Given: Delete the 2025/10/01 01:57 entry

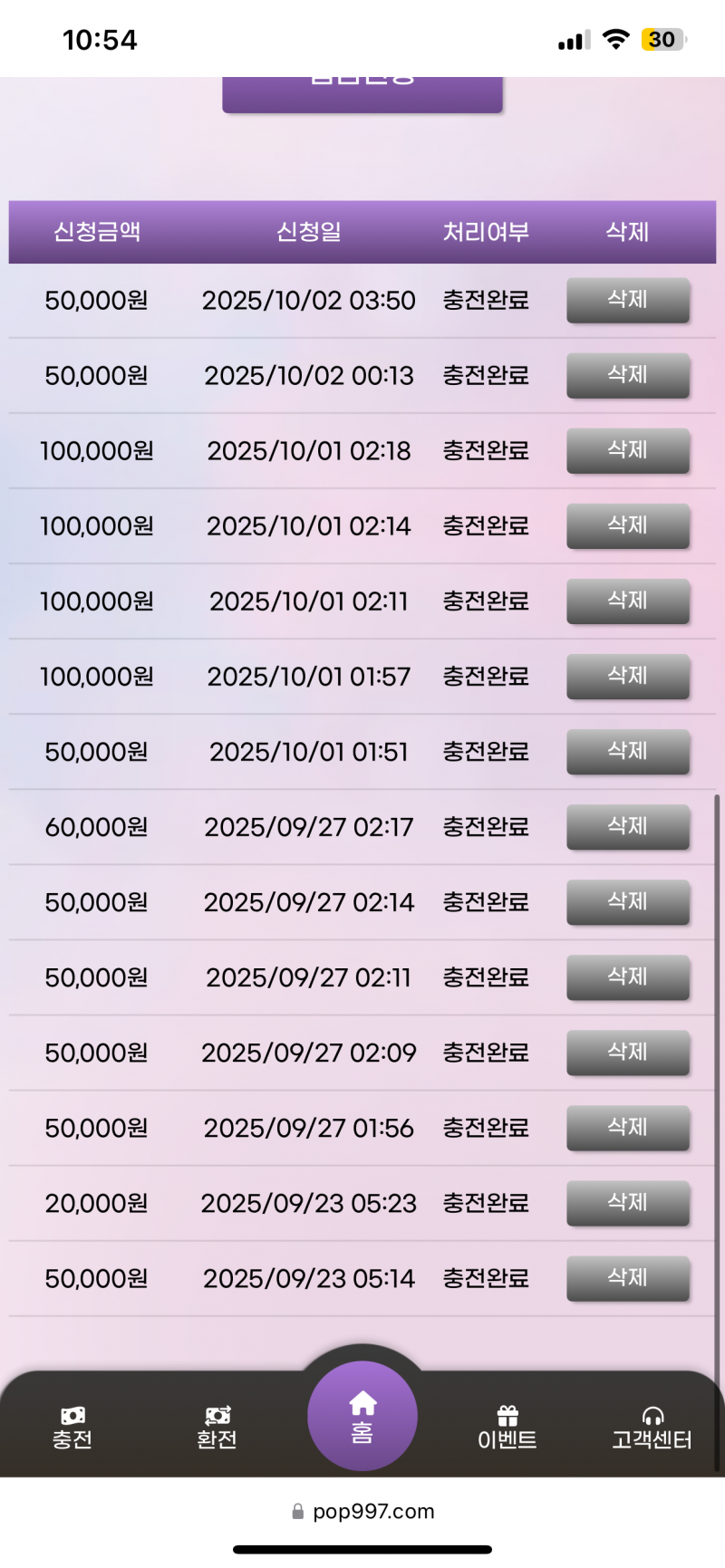Looking at the screenshot, I should click(628, 676).
